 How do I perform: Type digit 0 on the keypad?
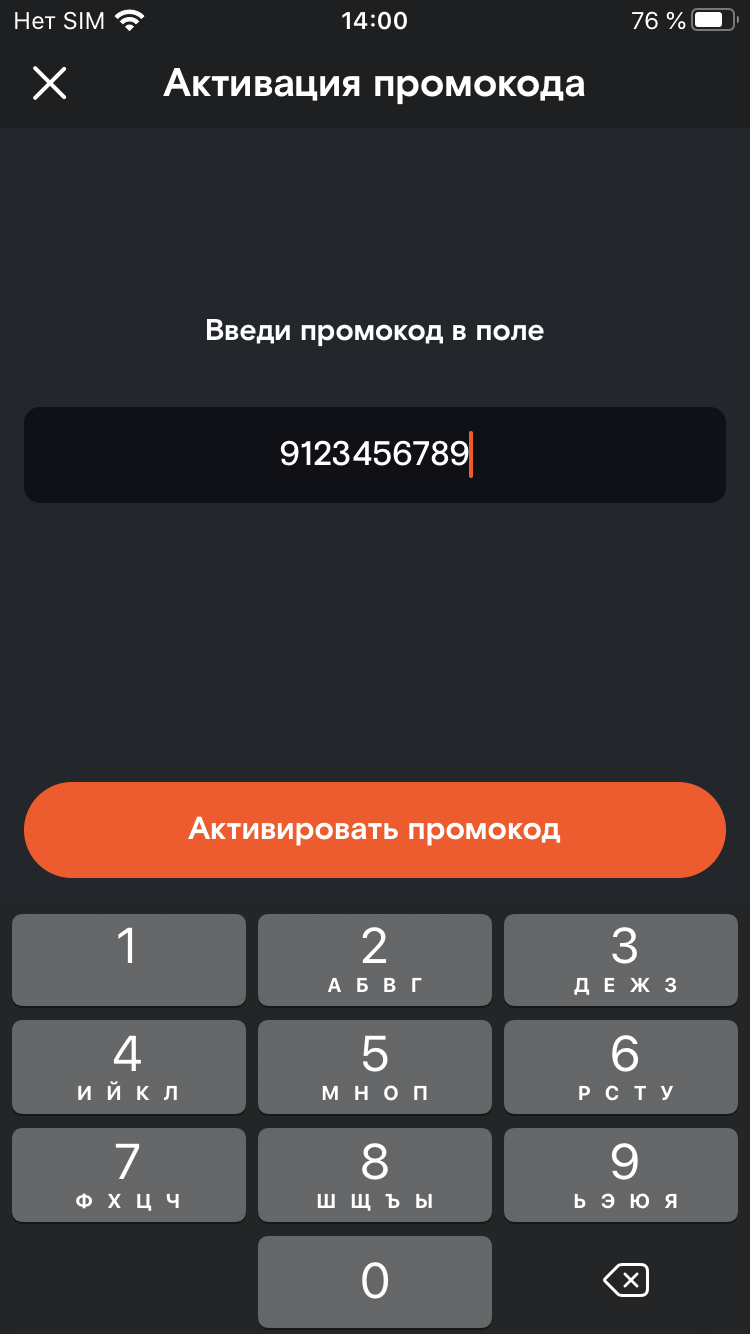pos(375,1281)
